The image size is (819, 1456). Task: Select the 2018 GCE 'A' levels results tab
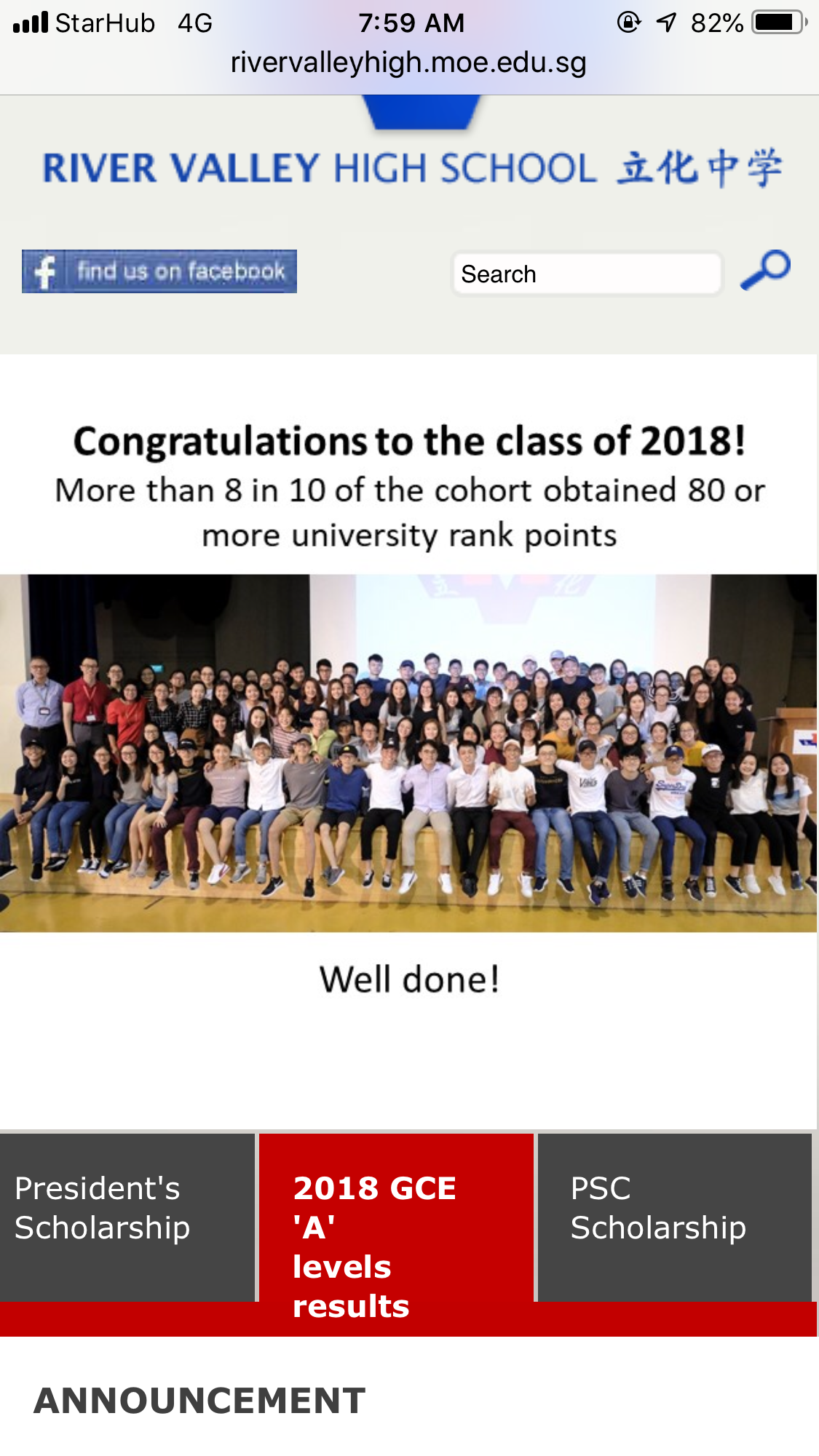397,1234
